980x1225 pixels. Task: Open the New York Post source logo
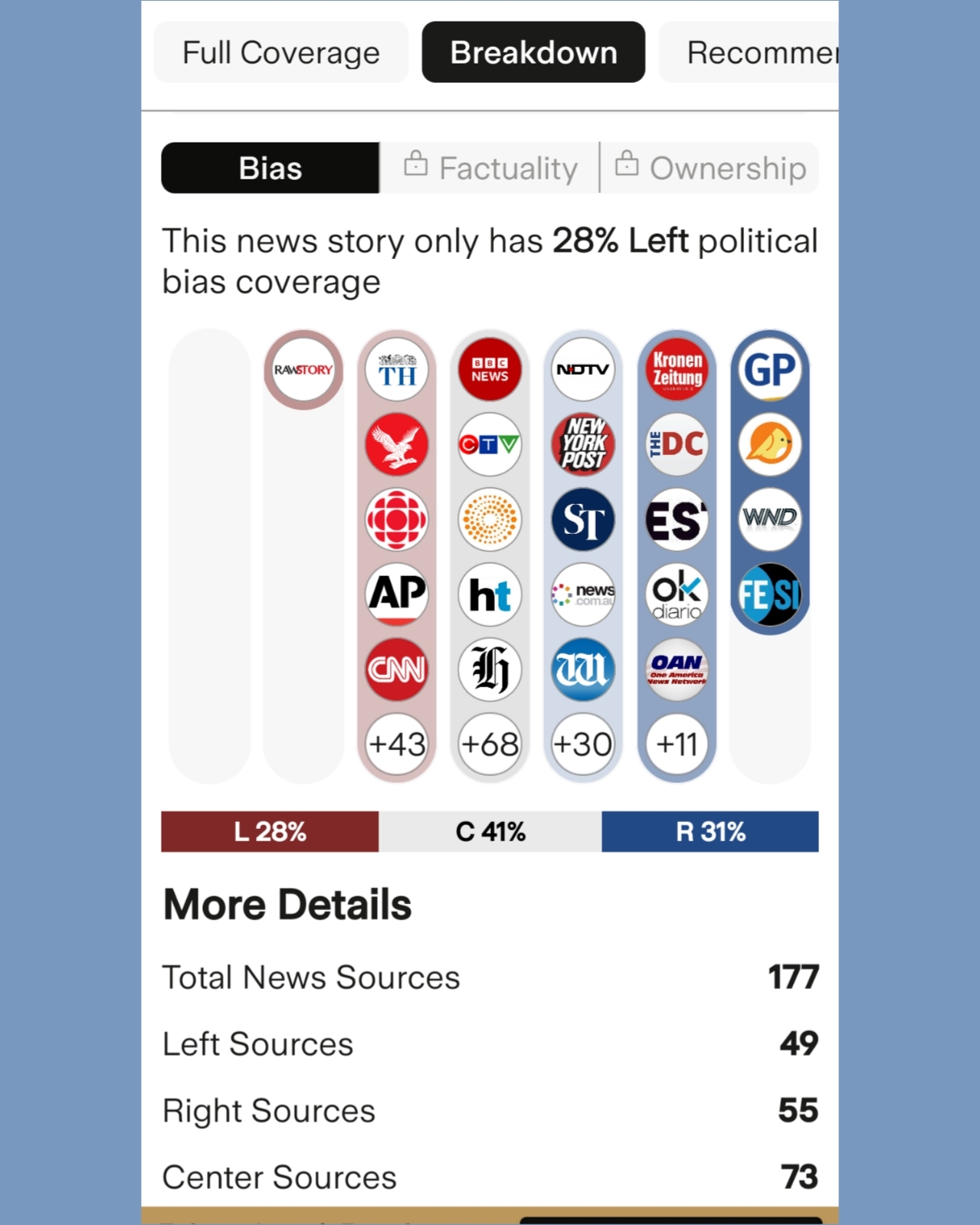pyautogui.click(x=583, y=444)
